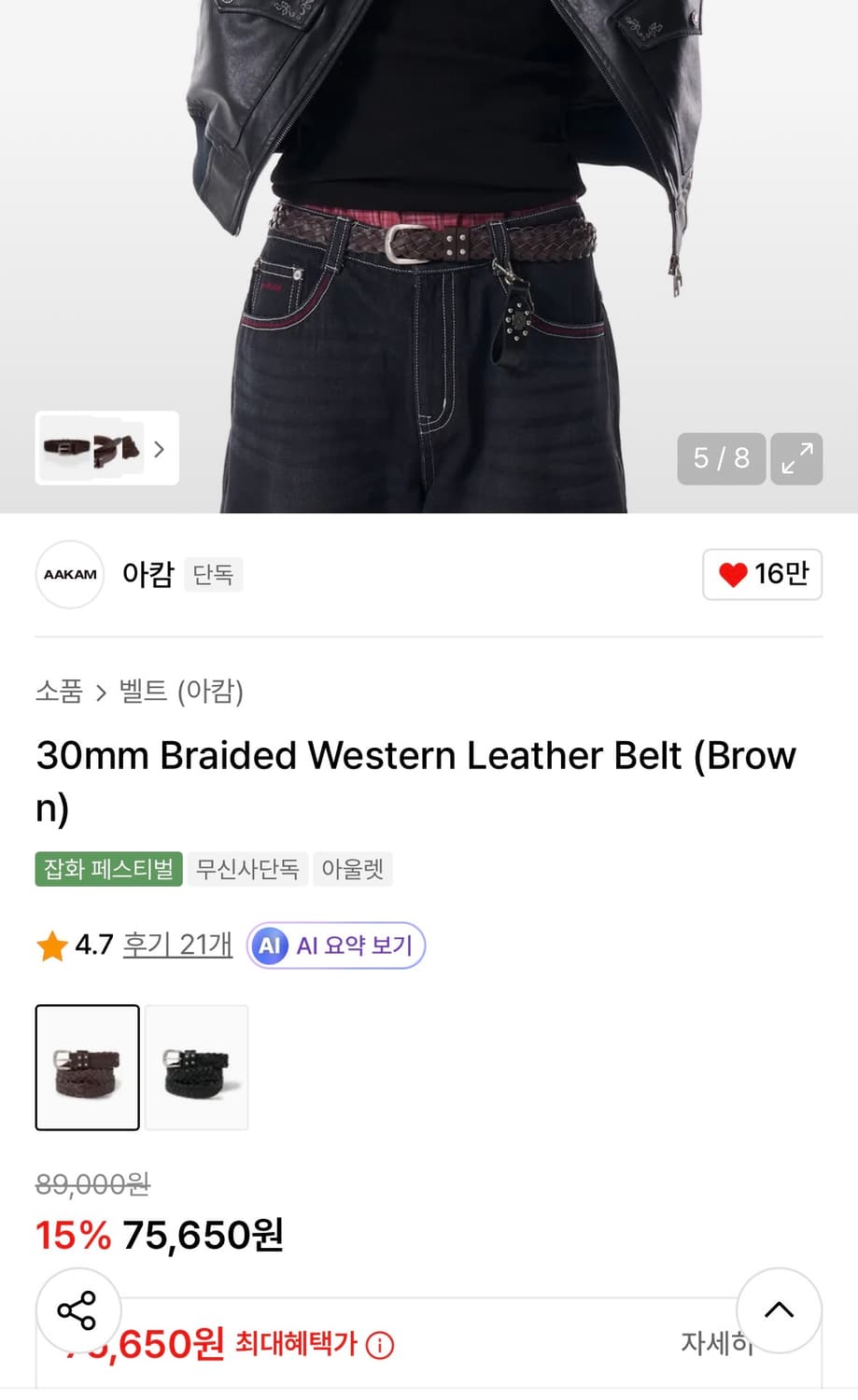Expand image to fullscreen view

click(x=795, y=458)
